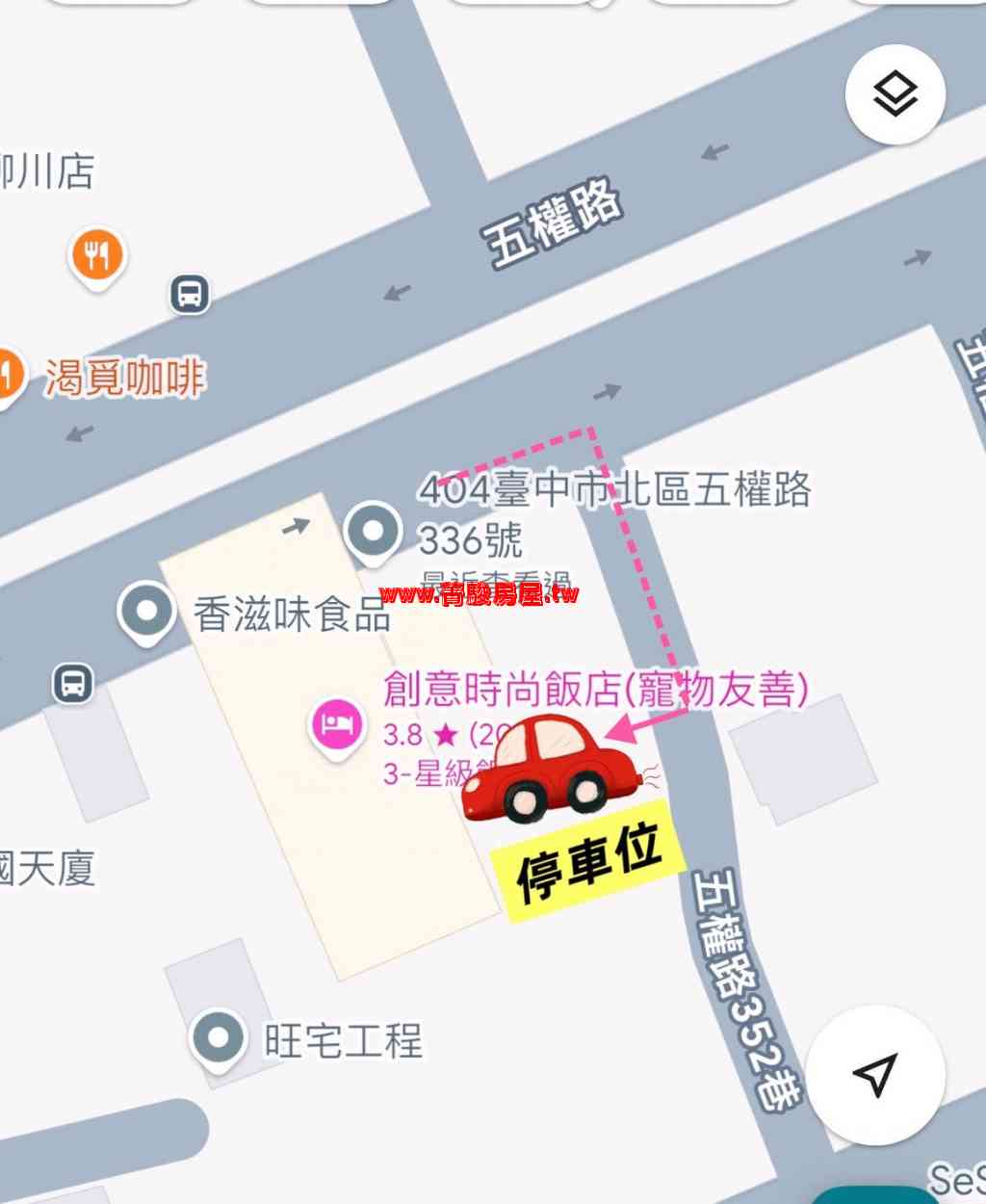986x1204 pixels.
Task: Tap the orange restaurant pin above 渴覓咖啡
Action: 97,256
